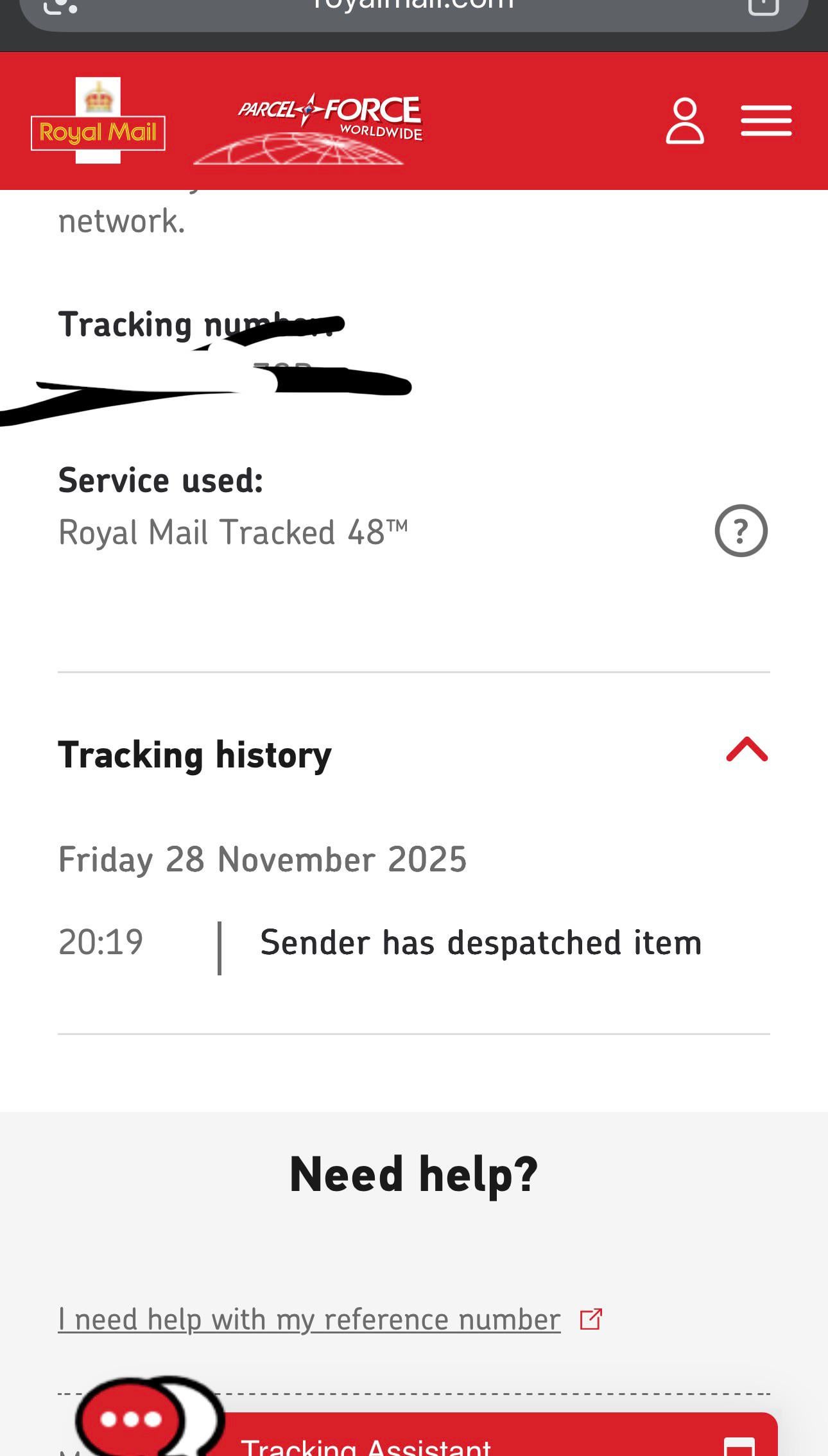
Task: Show info about Royal Mail Tracked 48
Action: point(741,531)
